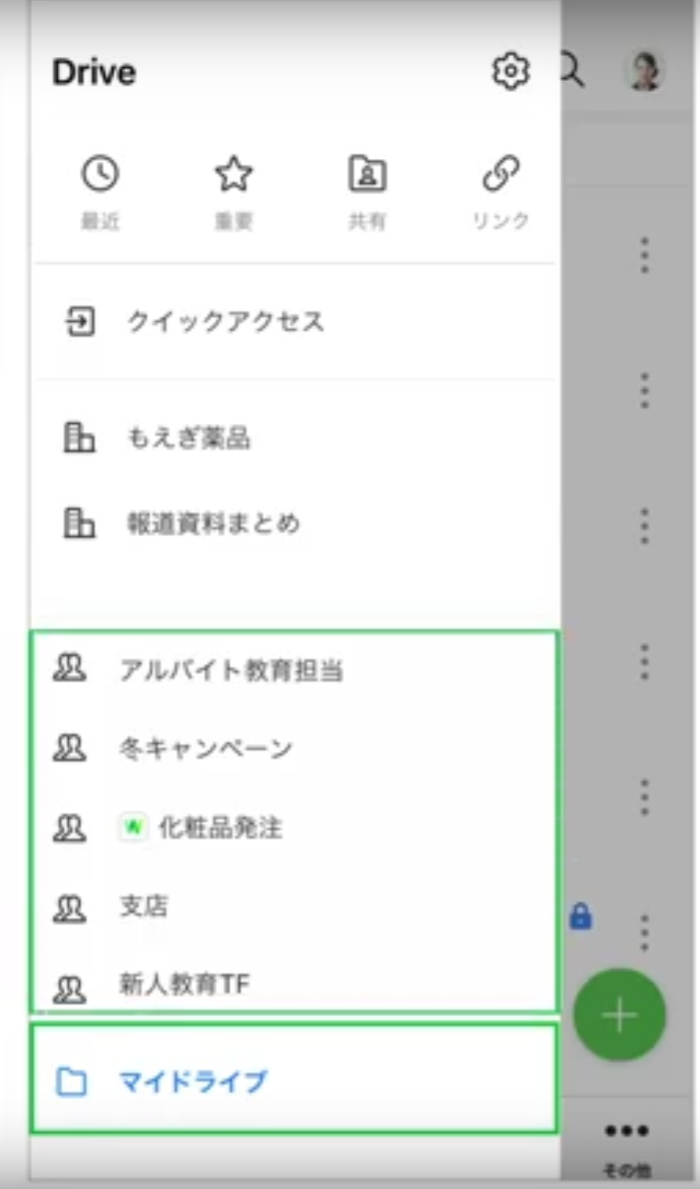The image size is (700, 1189).
Task: Tap the green plus add button
Action: 619,1015
